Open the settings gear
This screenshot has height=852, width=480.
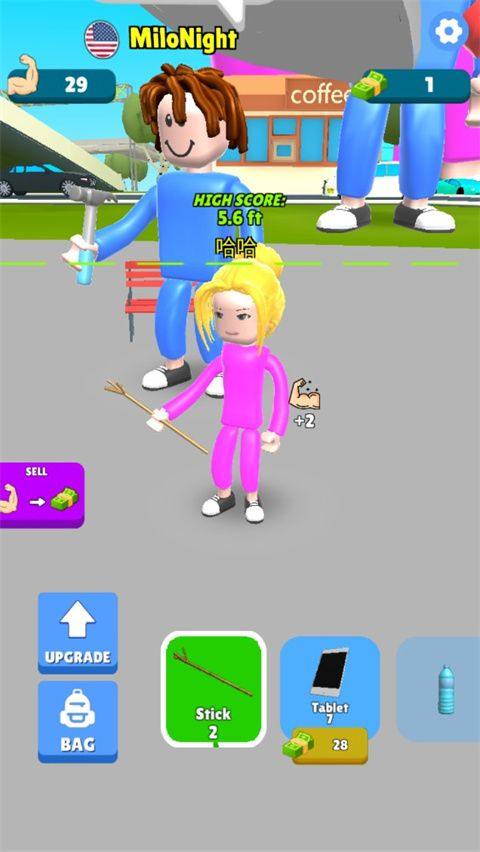pyautogui.click(x=449, y=30)
